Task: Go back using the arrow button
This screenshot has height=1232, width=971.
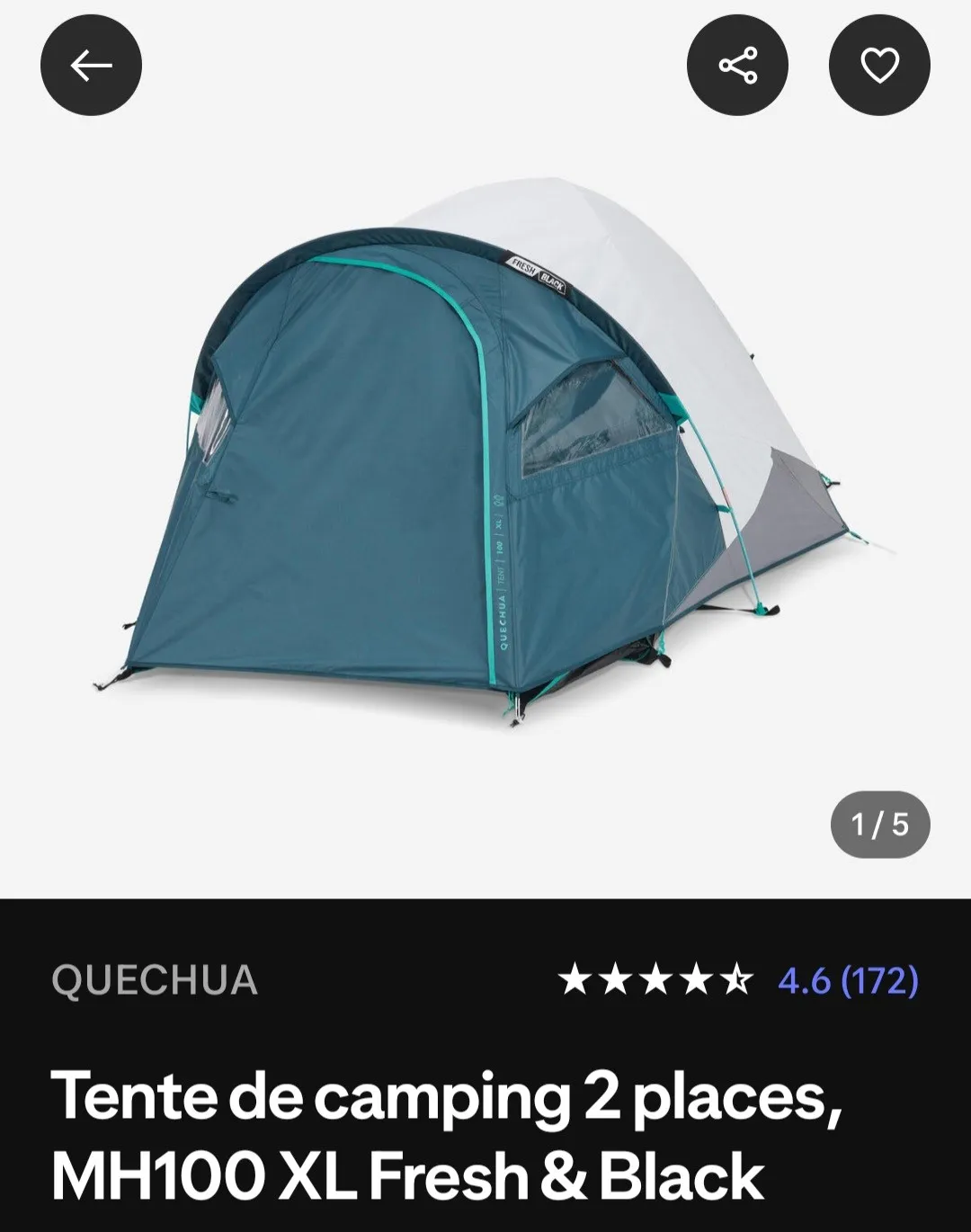Action: (91, 65)
